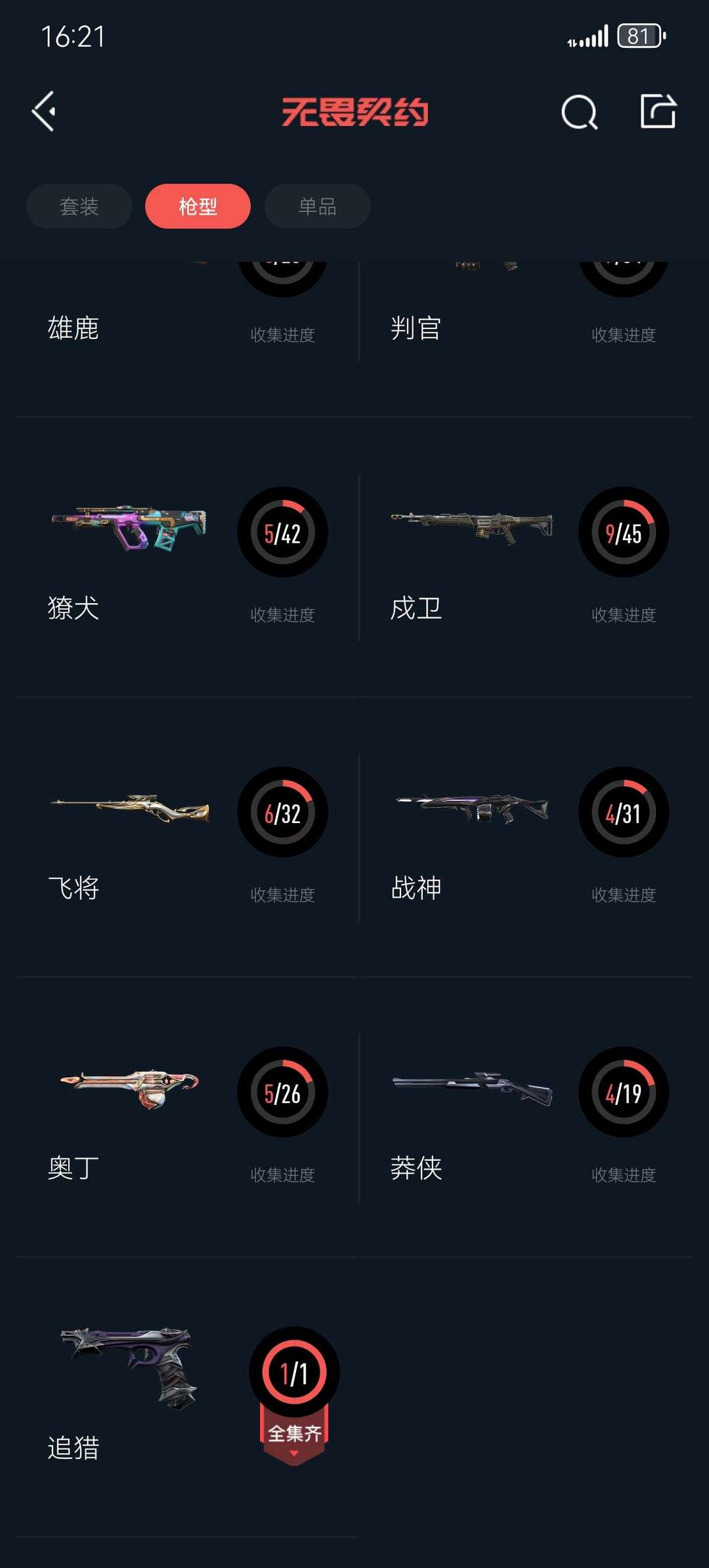Open the 判官 weapon collection
The height and width of the screenshot is (1568, 709).
tap(526, 310)
